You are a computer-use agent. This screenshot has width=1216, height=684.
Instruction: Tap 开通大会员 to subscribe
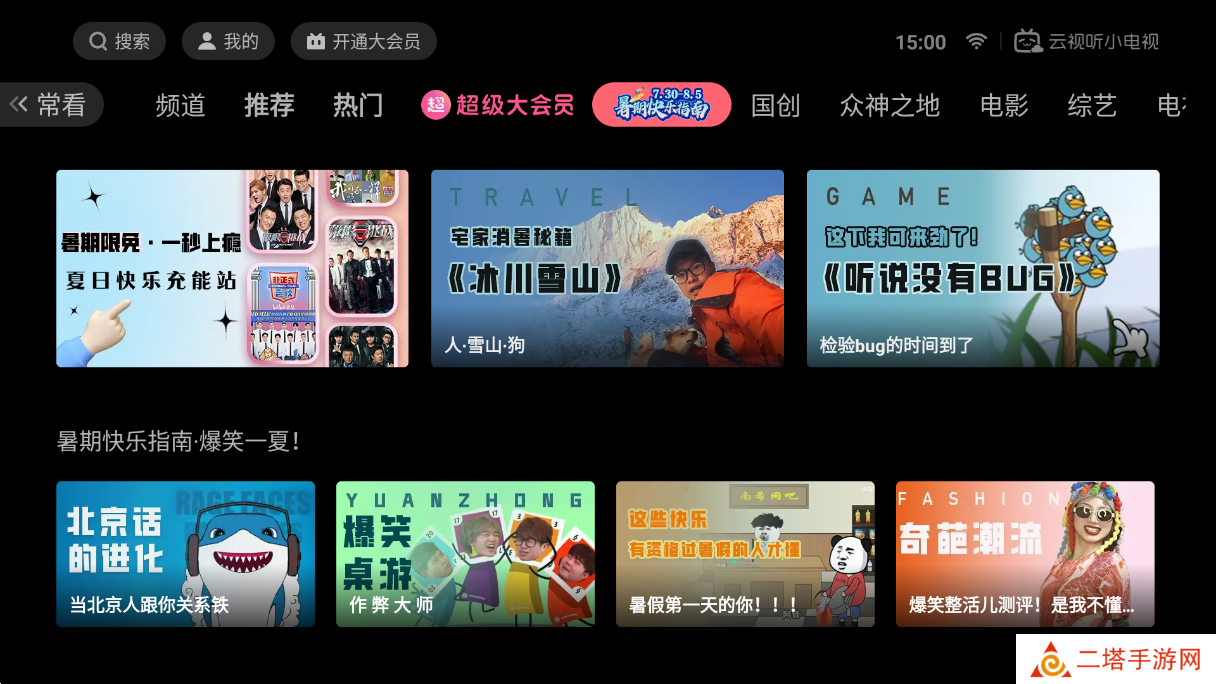363,41
